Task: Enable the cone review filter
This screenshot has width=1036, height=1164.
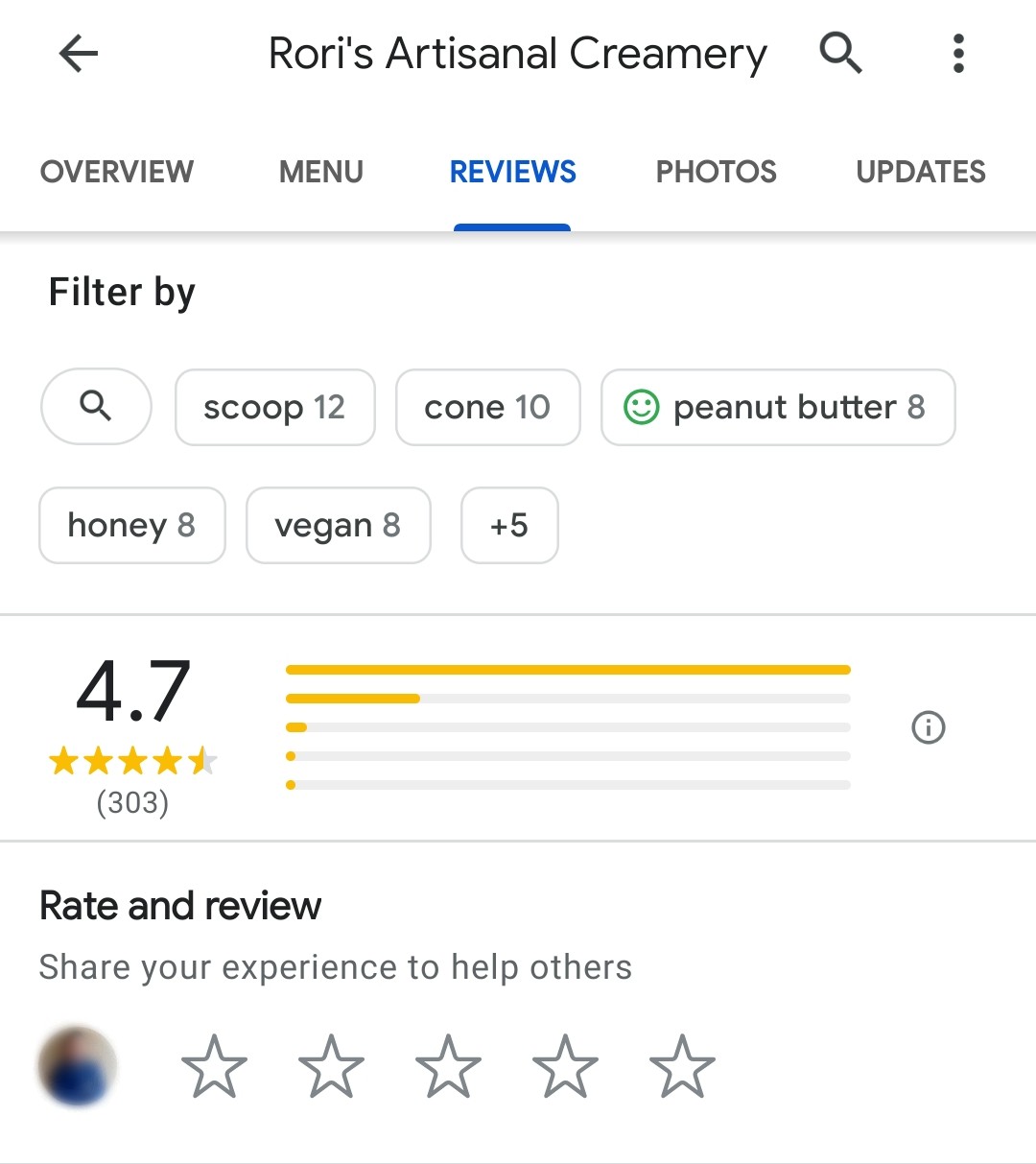Action: (x=487, y=407)
